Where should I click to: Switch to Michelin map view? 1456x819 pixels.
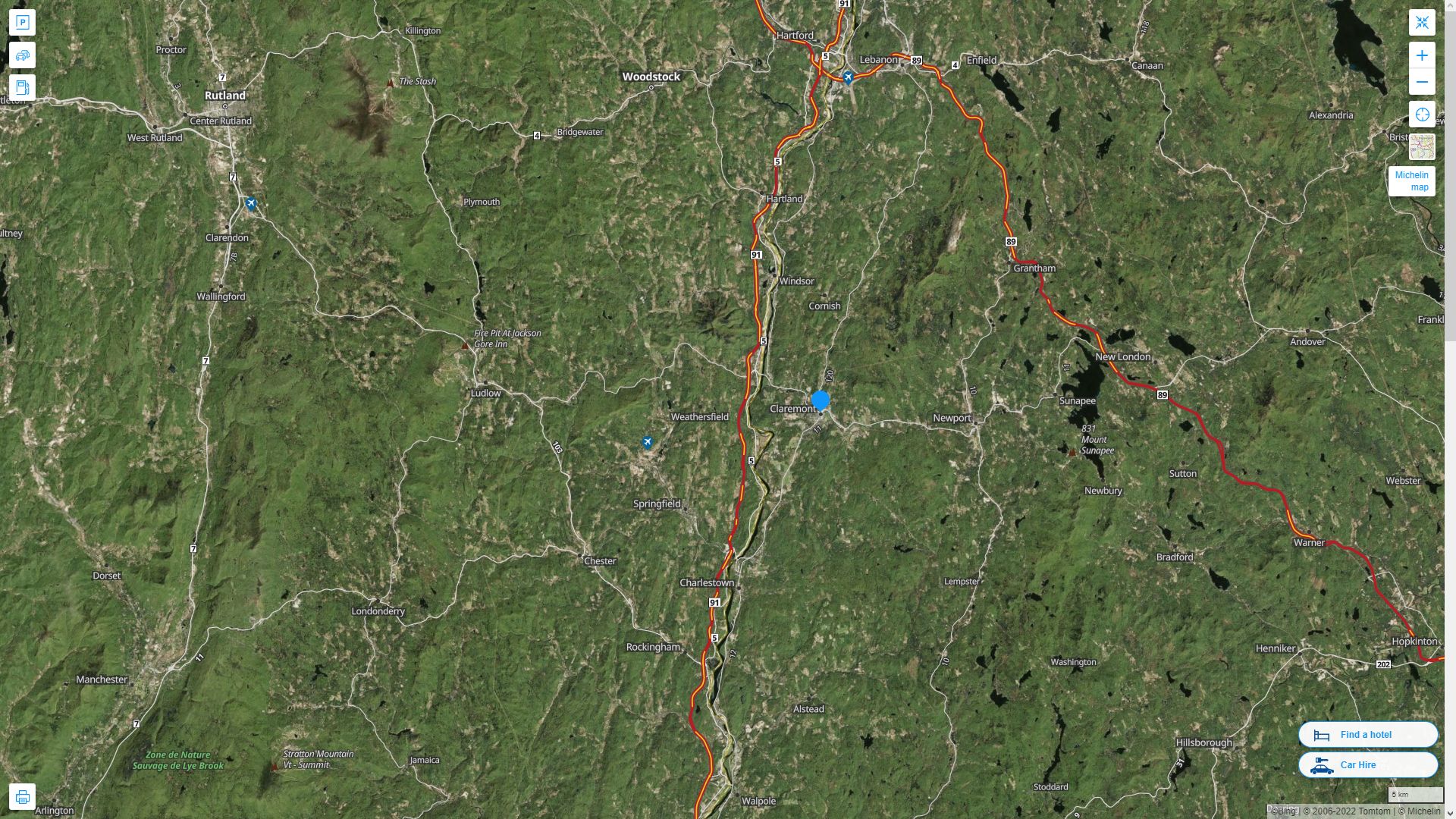click(x=1411, y=181)
